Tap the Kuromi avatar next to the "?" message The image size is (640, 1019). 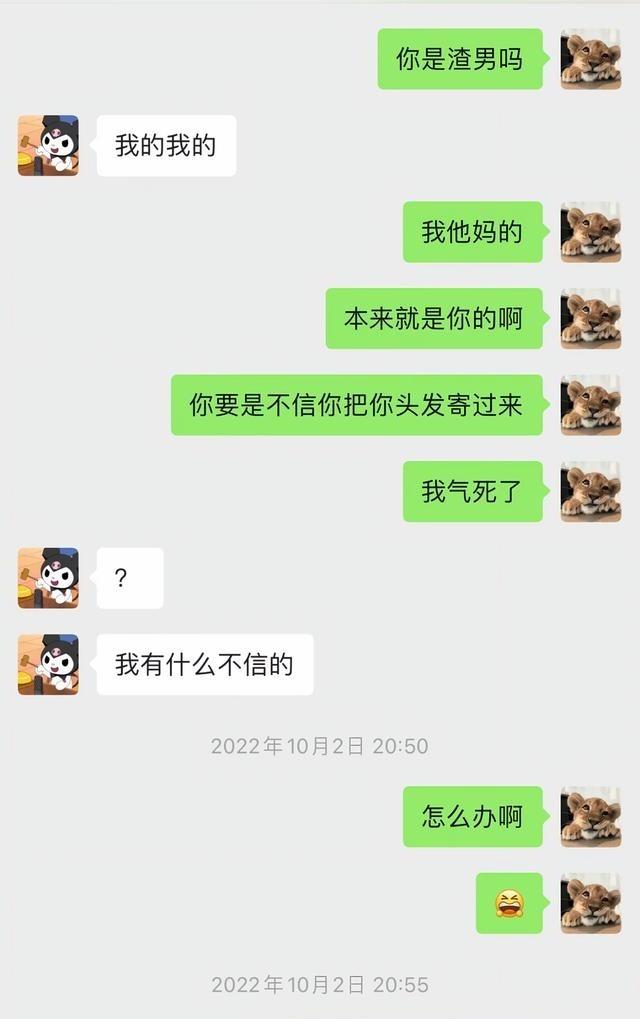pyautogui.click(x=48, y=578)
